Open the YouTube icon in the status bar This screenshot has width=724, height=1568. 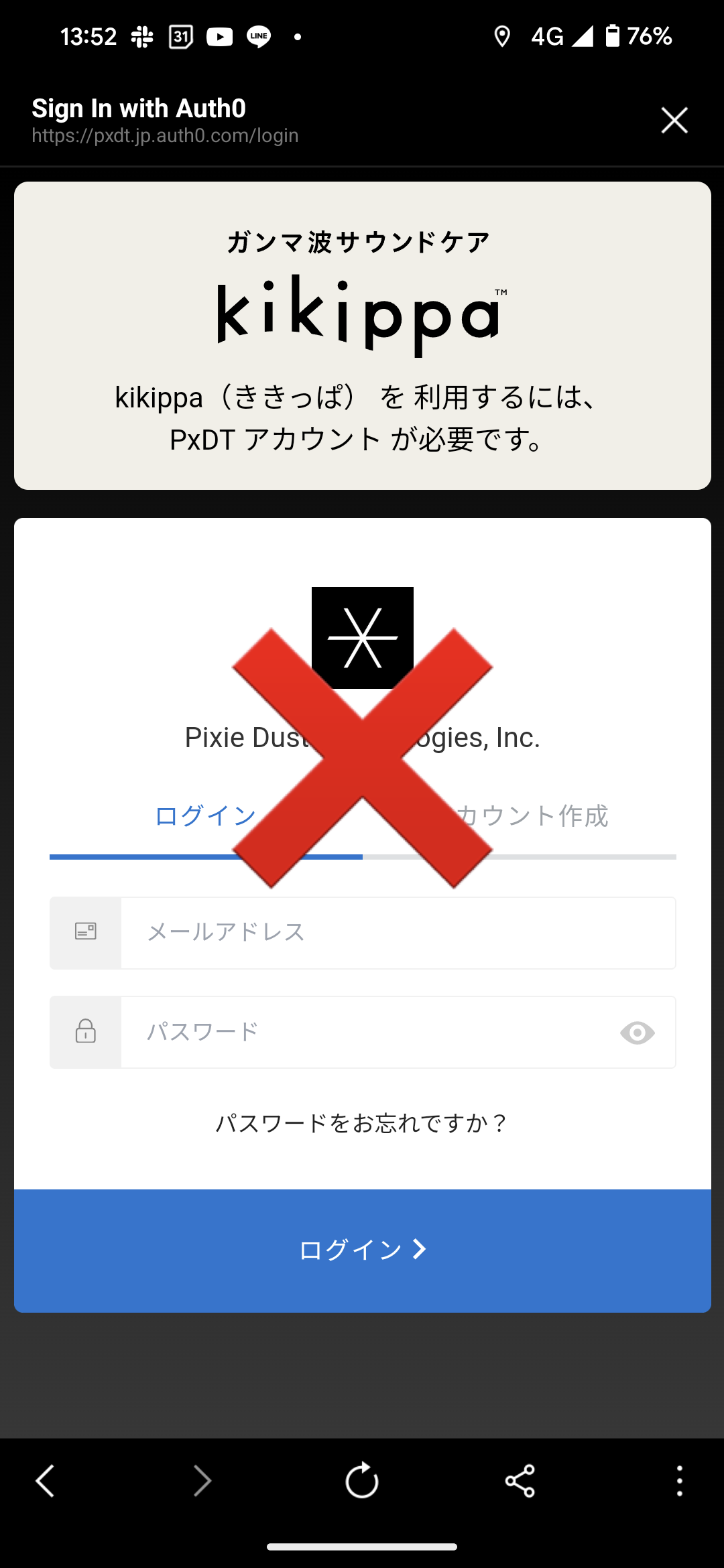pyautogui.click(x=219, y=36)
